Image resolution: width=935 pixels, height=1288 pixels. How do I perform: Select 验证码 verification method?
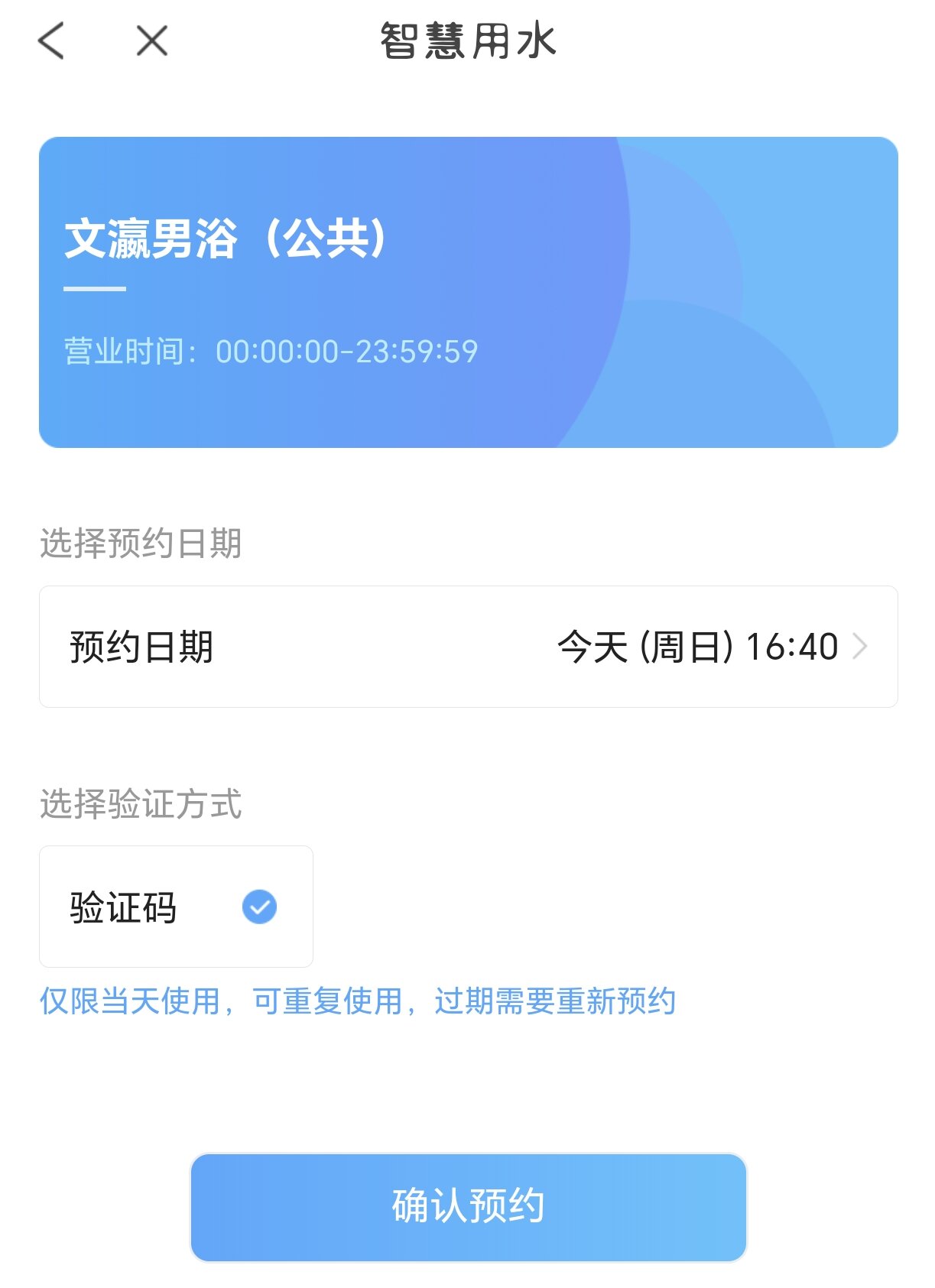(x=176, y=907)
